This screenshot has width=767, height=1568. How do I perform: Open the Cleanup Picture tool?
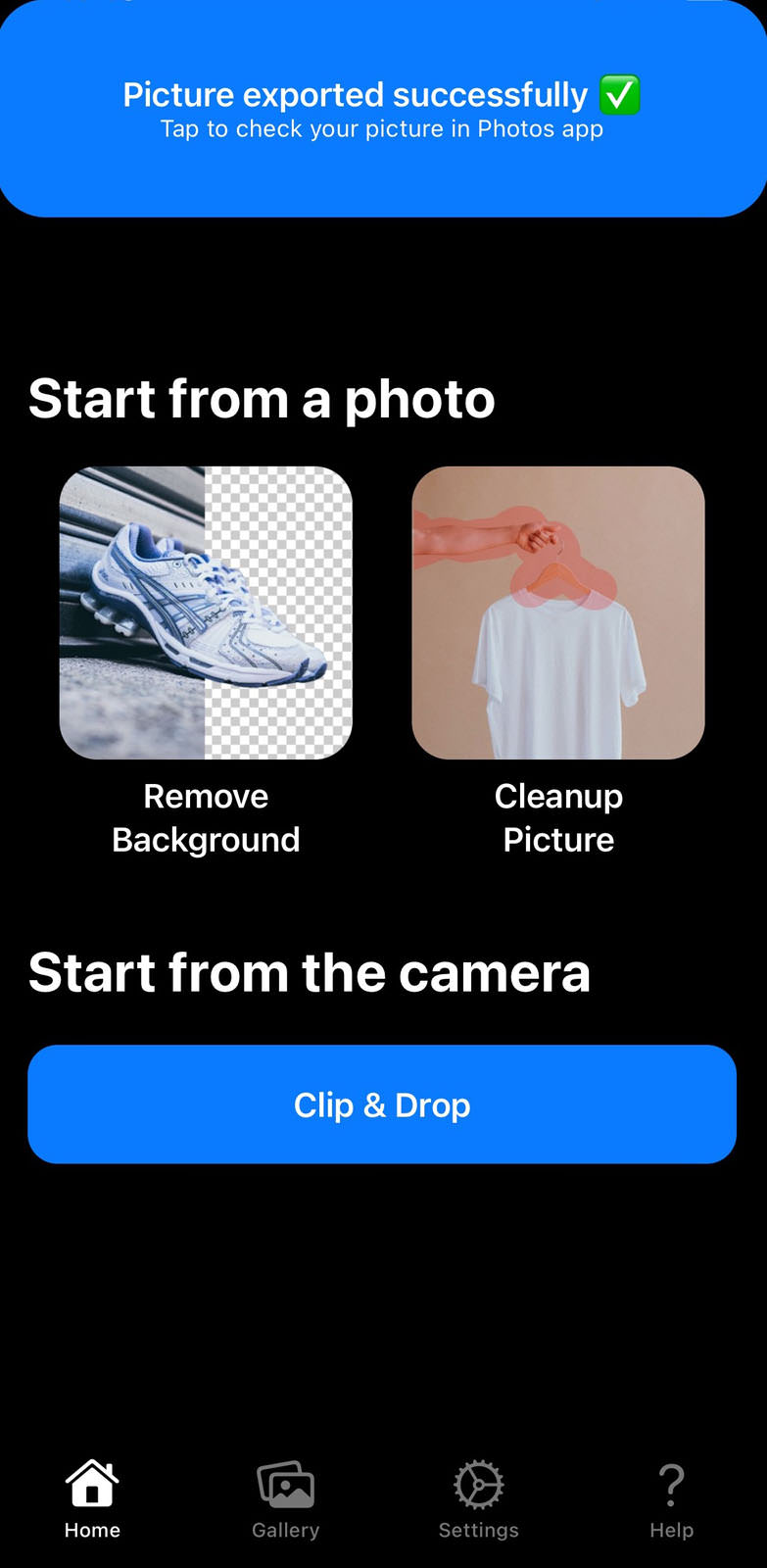(x=558, y=613)
